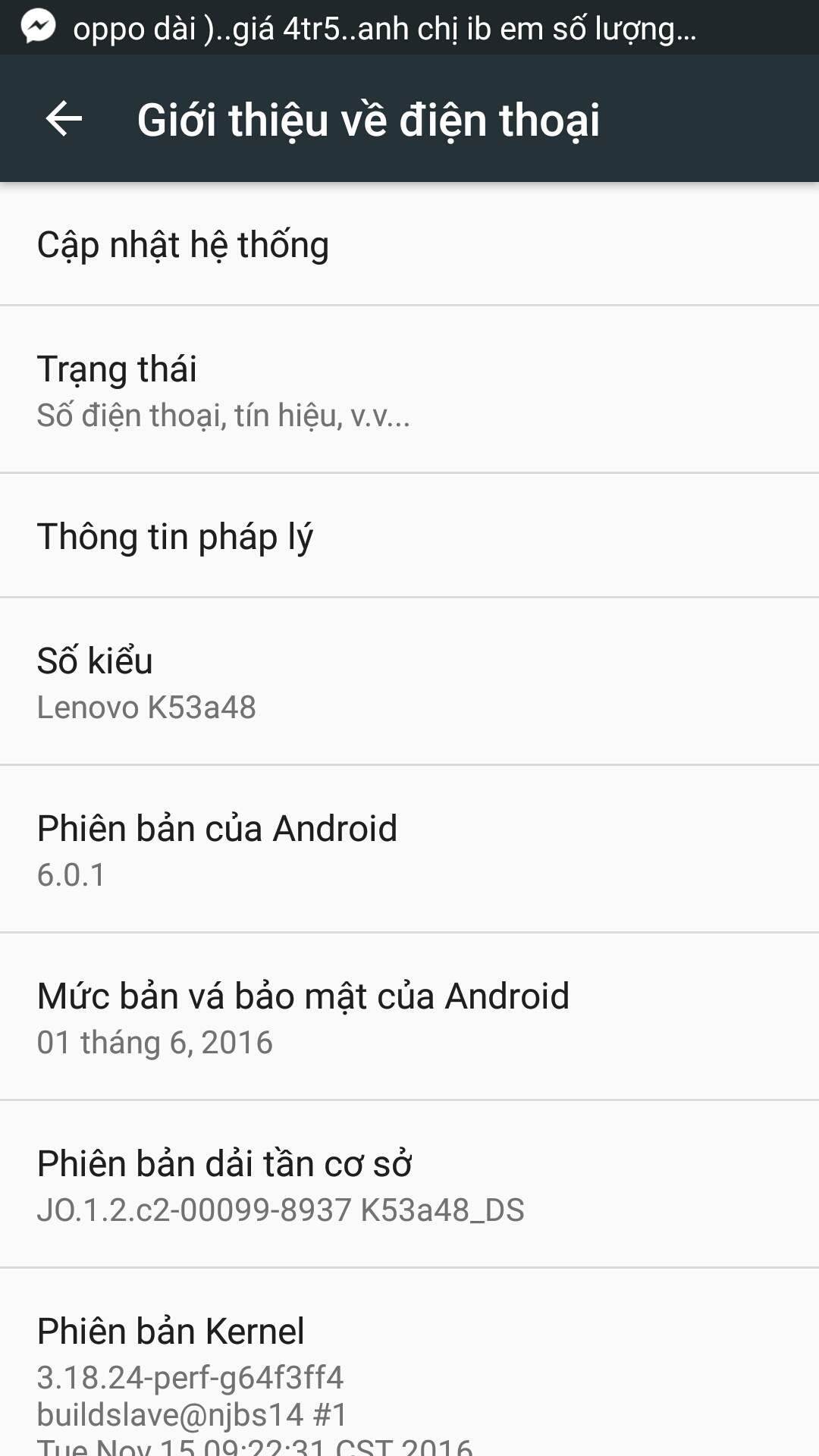819x1456 pixels.
Task: Open the Trạng thái row
Action: tap(409, 390)
